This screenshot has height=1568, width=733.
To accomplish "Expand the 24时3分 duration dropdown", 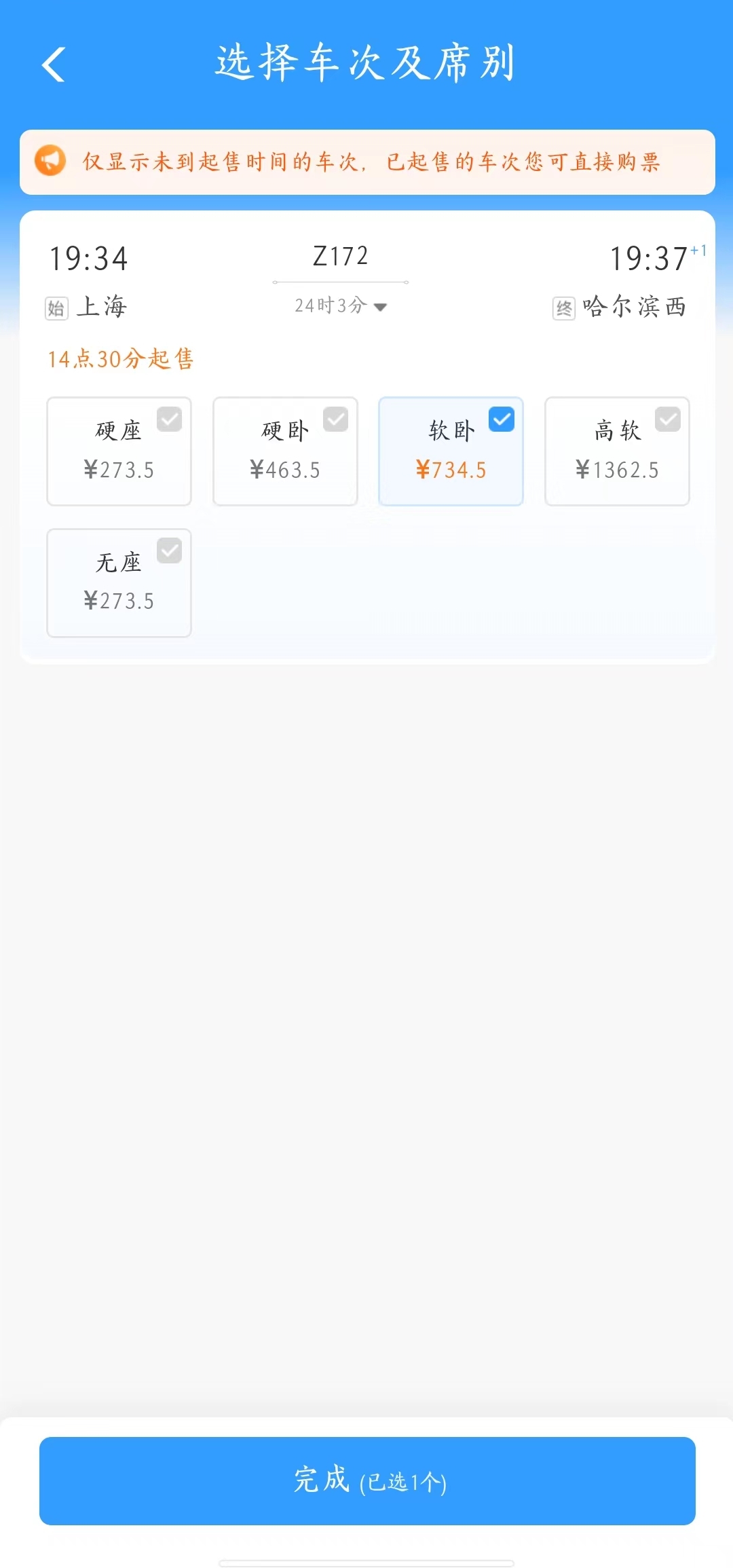I will pos(341,306).
